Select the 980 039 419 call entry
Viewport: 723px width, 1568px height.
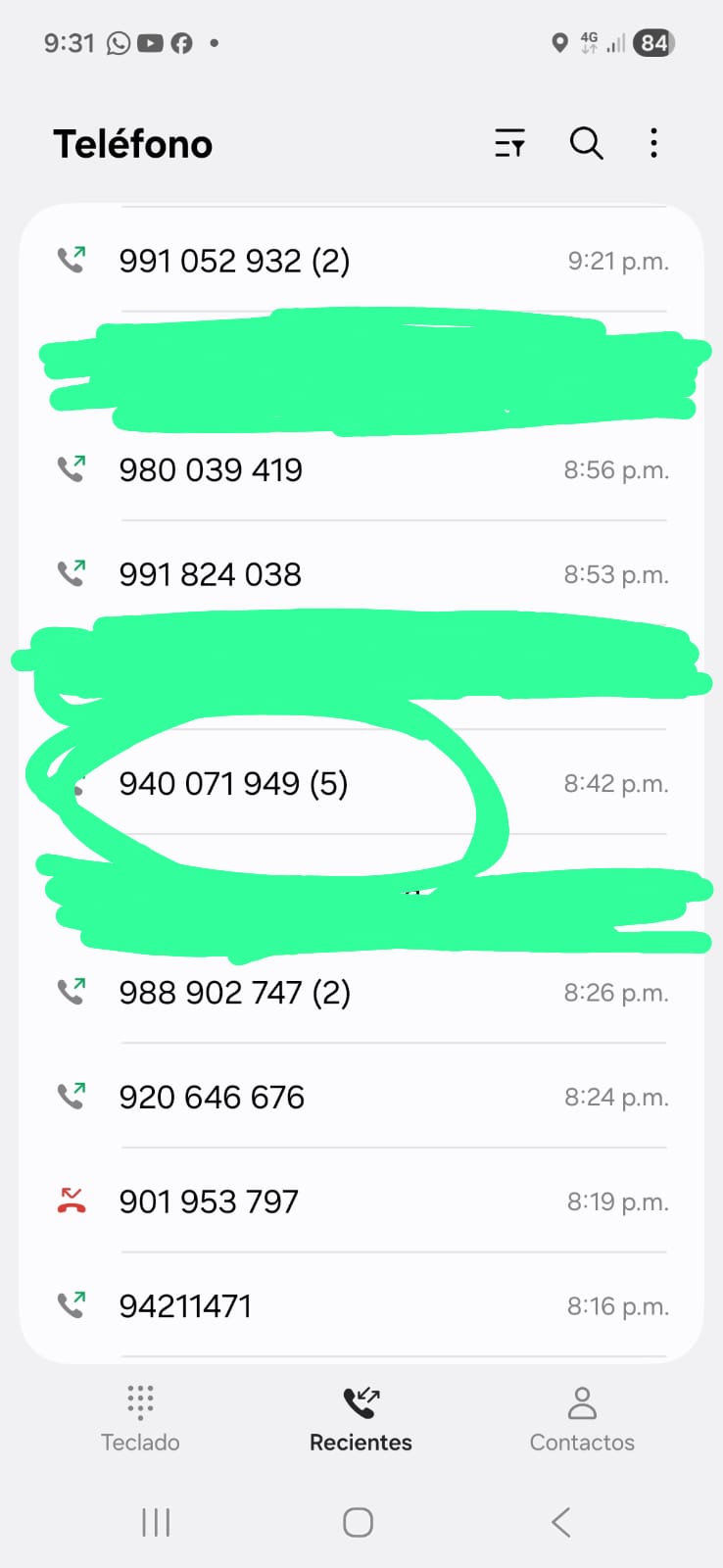362,470
